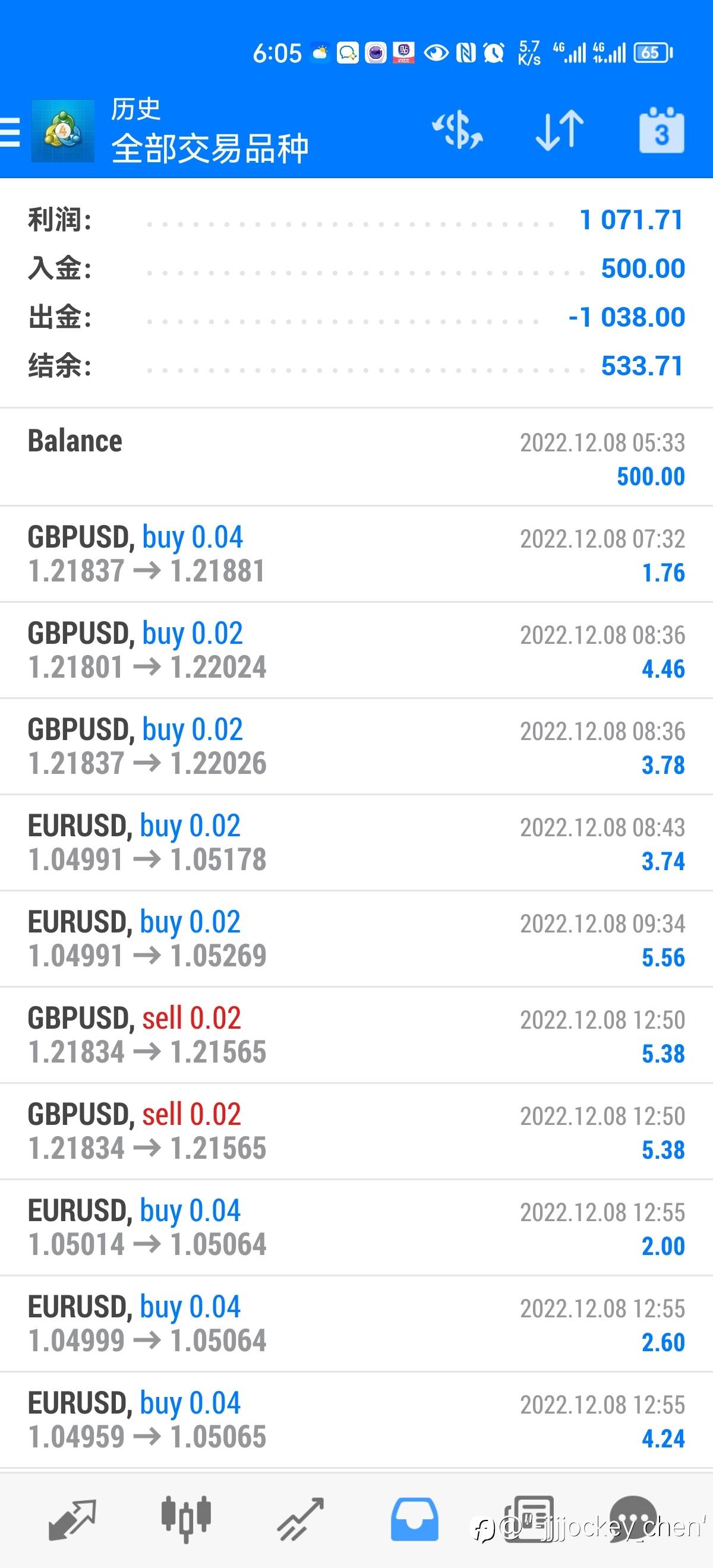Switch to the Quotes tab
Viewport: 713px width, 1568px height.
coord(72,1519)
